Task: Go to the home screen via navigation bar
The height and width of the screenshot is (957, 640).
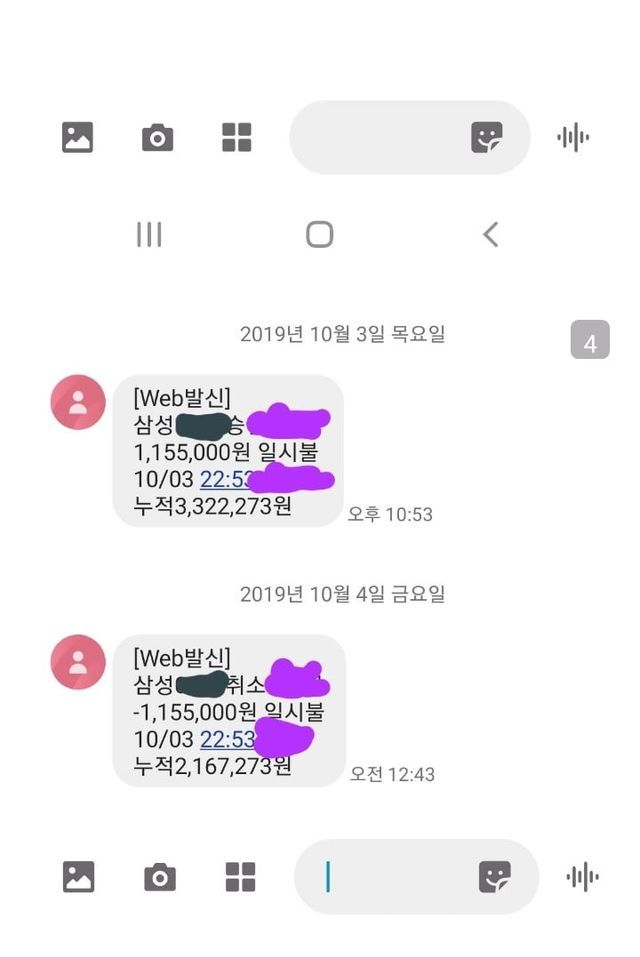Action: point(319,235)
